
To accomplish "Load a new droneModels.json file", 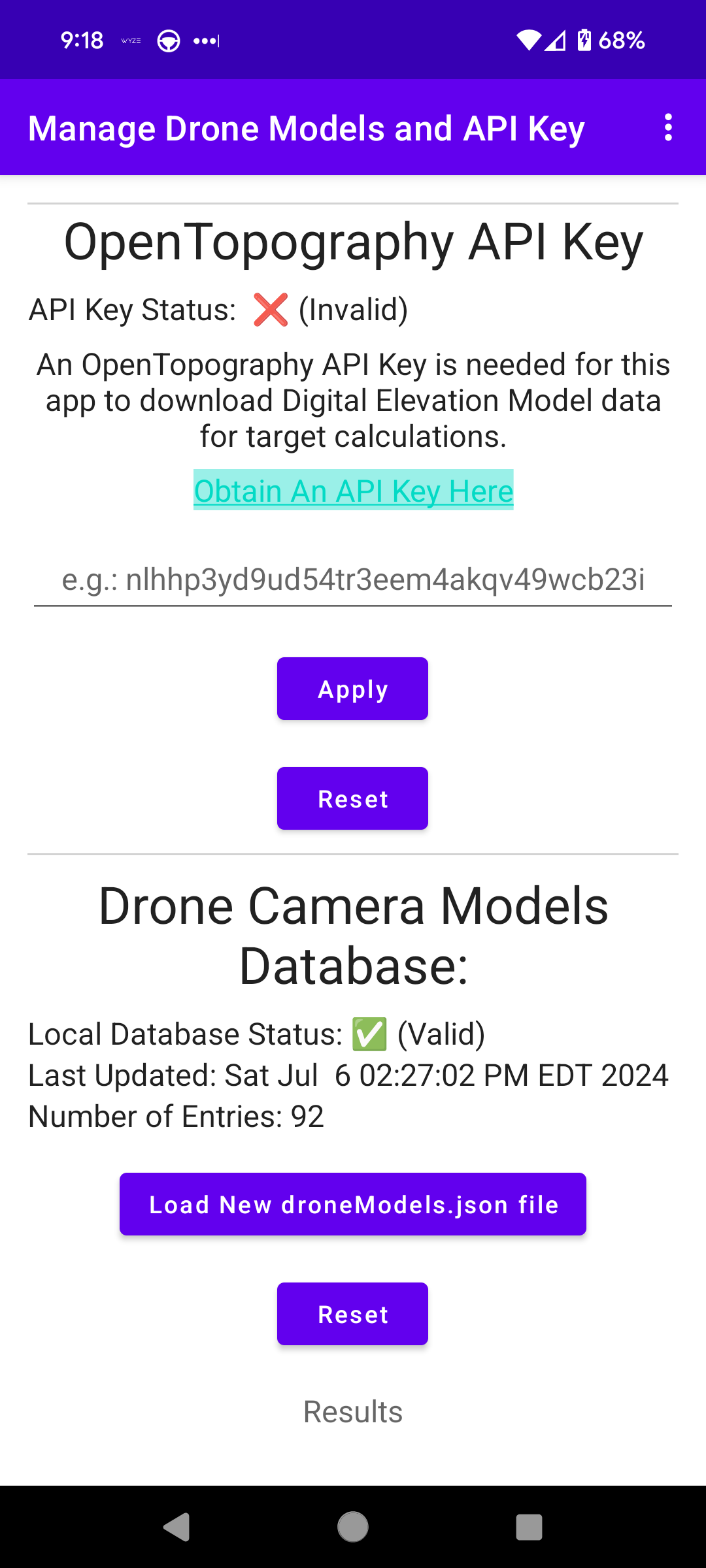I will pos(353,1204).
